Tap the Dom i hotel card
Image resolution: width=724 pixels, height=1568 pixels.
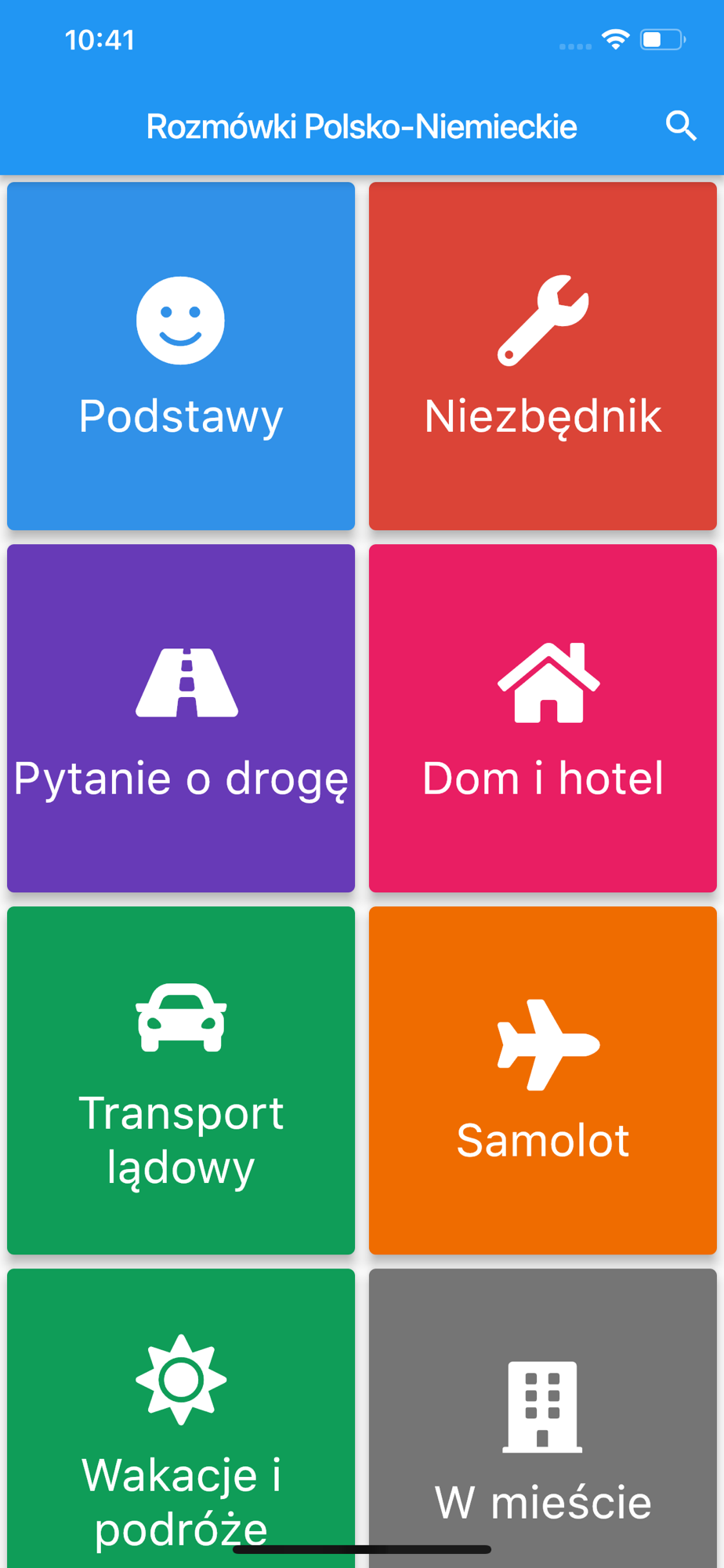(542, 718)
